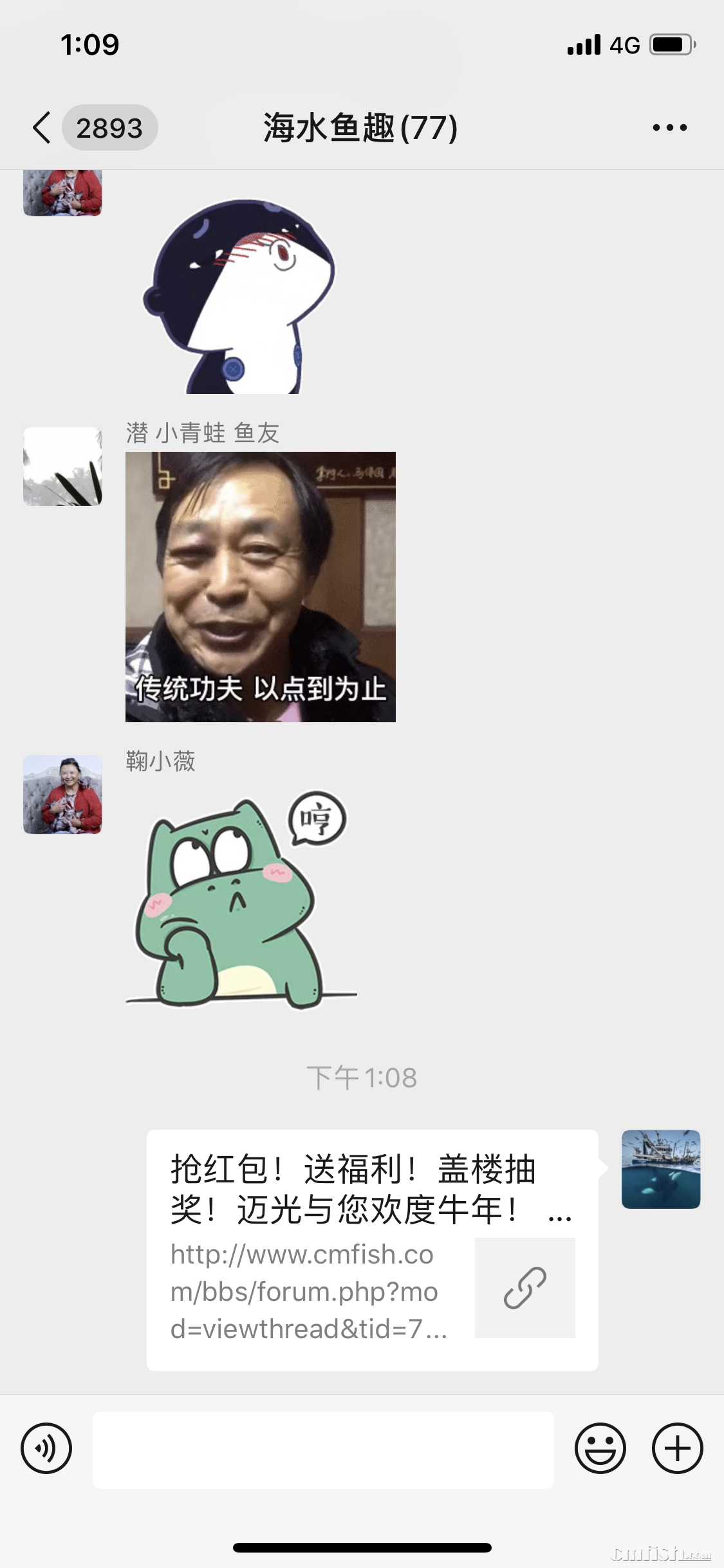Tap the back chevron to leave the chat

tap(41, 127)
